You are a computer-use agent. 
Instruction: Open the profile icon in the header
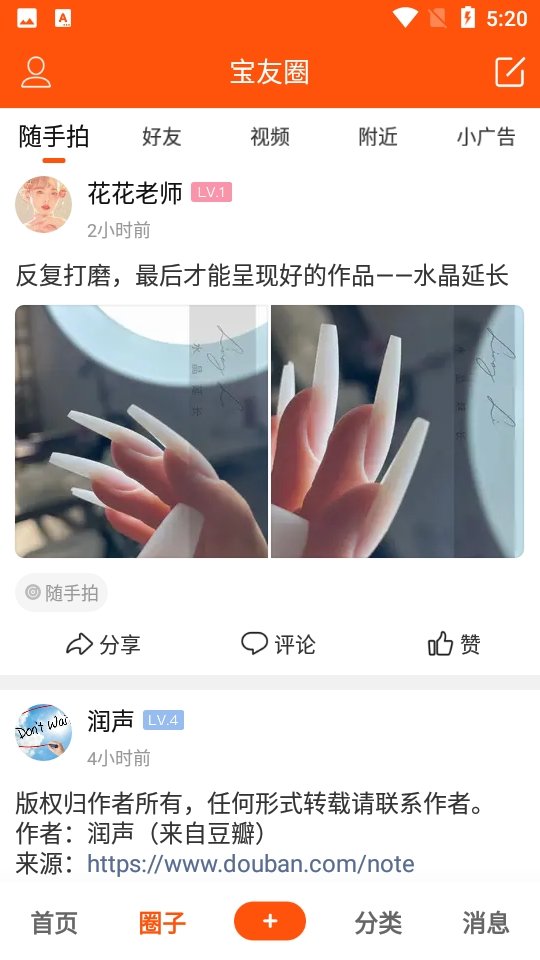(x=36, y=72)
